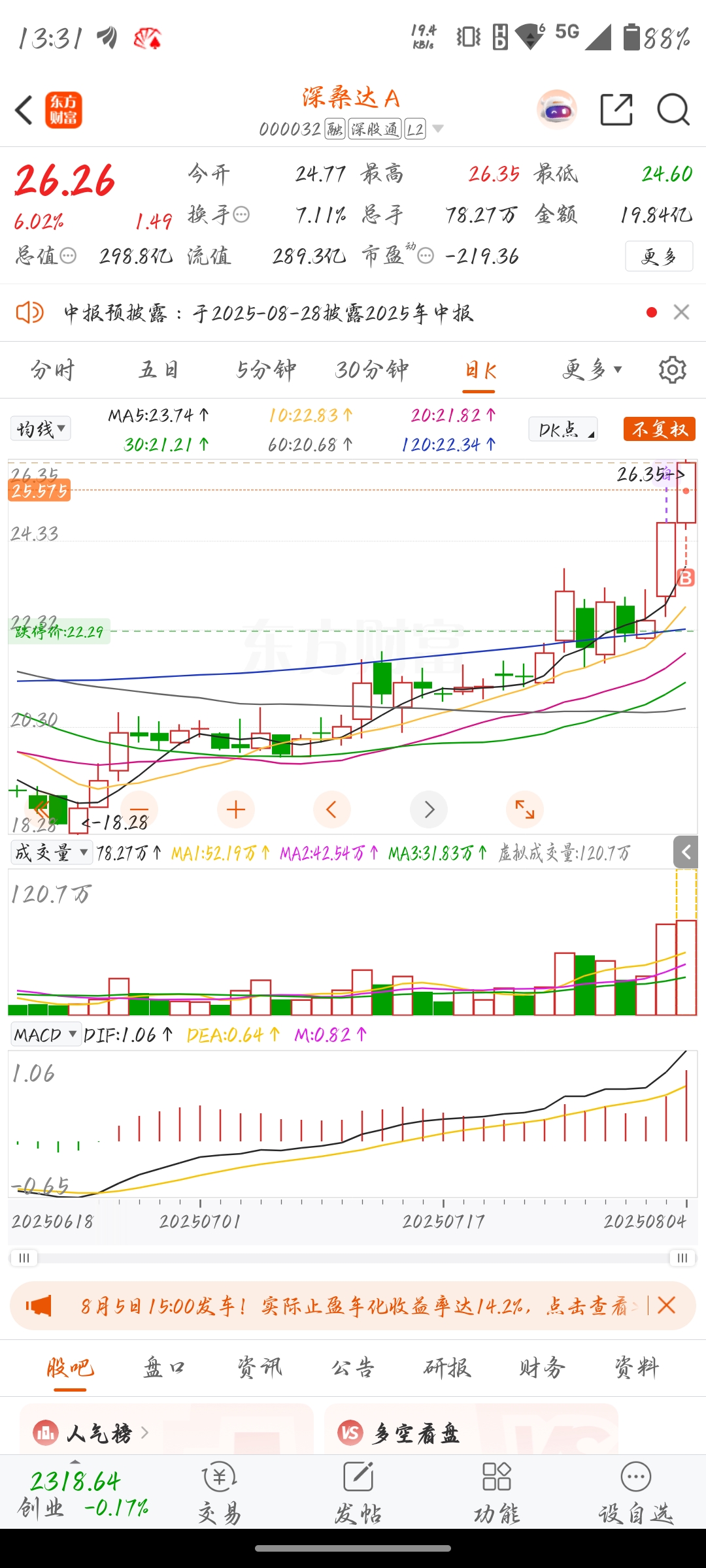This screenshot has height=1568, width=706.
Task: Select the 30分钟 chart tab
Action: click(x=371, y=370)
